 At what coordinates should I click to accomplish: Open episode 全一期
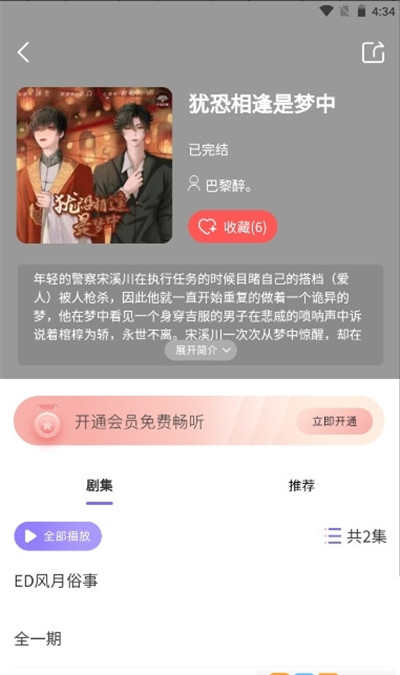pyautogui.click(x=200, y=638)
